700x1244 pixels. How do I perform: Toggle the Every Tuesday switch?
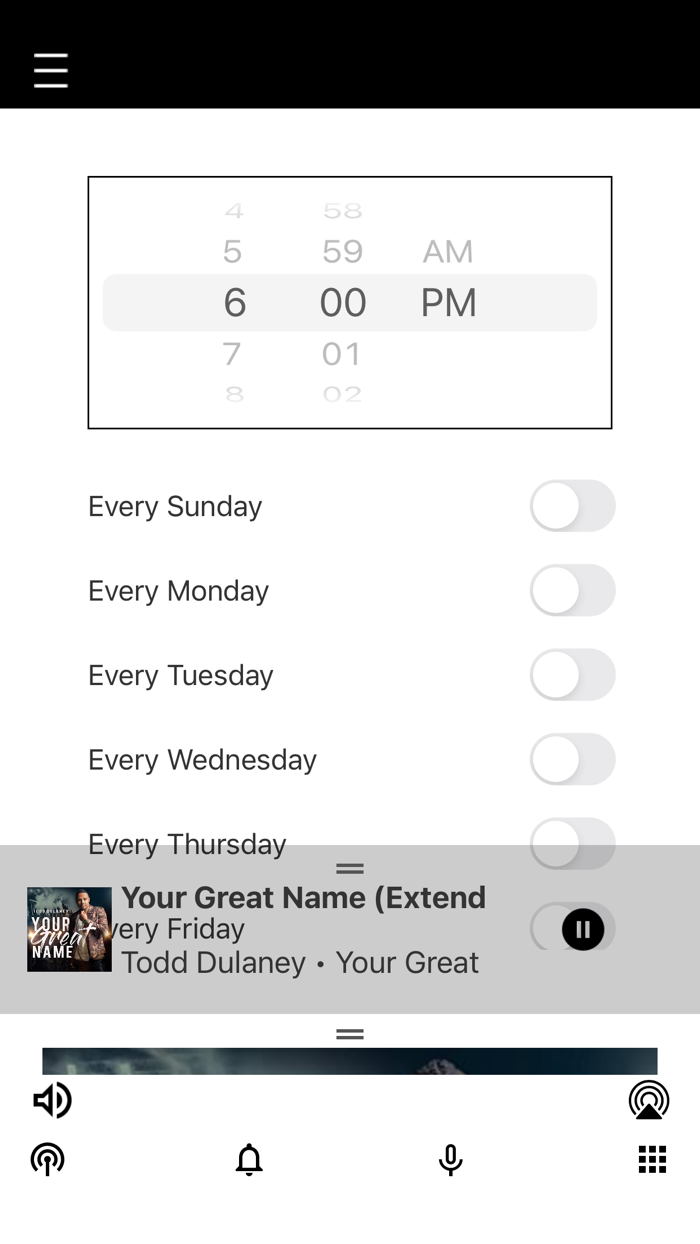click(572, 675)
